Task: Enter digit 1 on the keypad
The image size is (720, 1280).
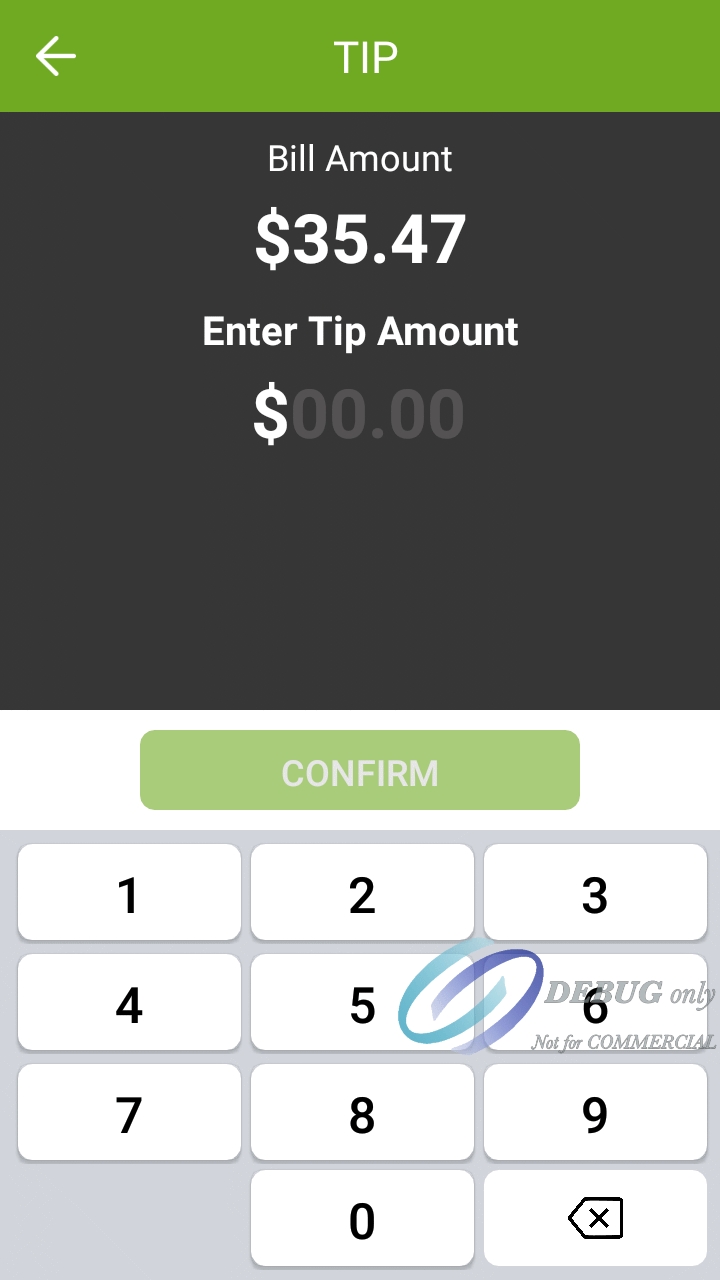Action: point(129,893)
